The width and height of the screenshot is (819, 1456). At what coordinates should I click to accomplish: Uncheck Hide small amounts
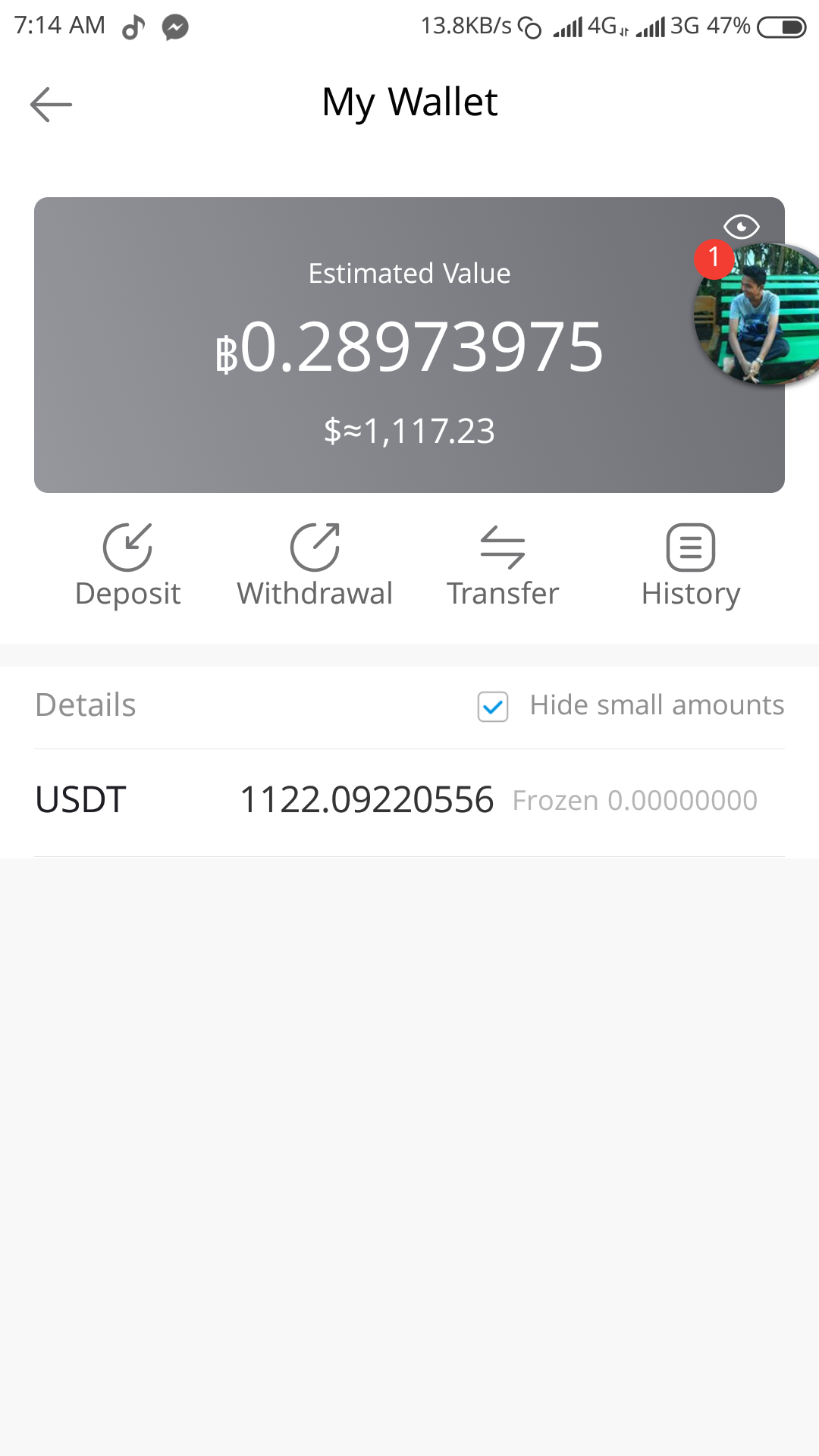[x=493, y=707]
